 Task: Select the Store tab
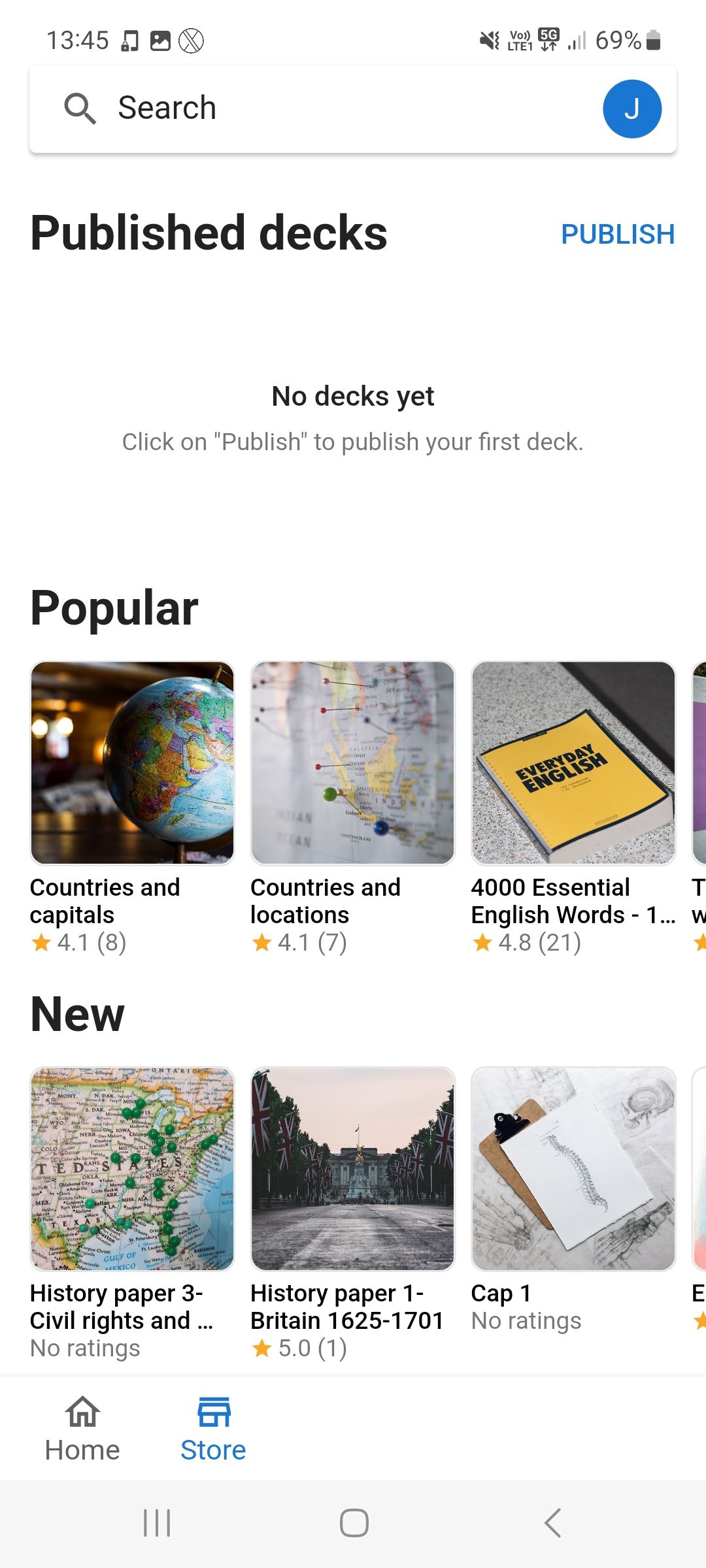pyautogui.click(x=213, y=1428)
